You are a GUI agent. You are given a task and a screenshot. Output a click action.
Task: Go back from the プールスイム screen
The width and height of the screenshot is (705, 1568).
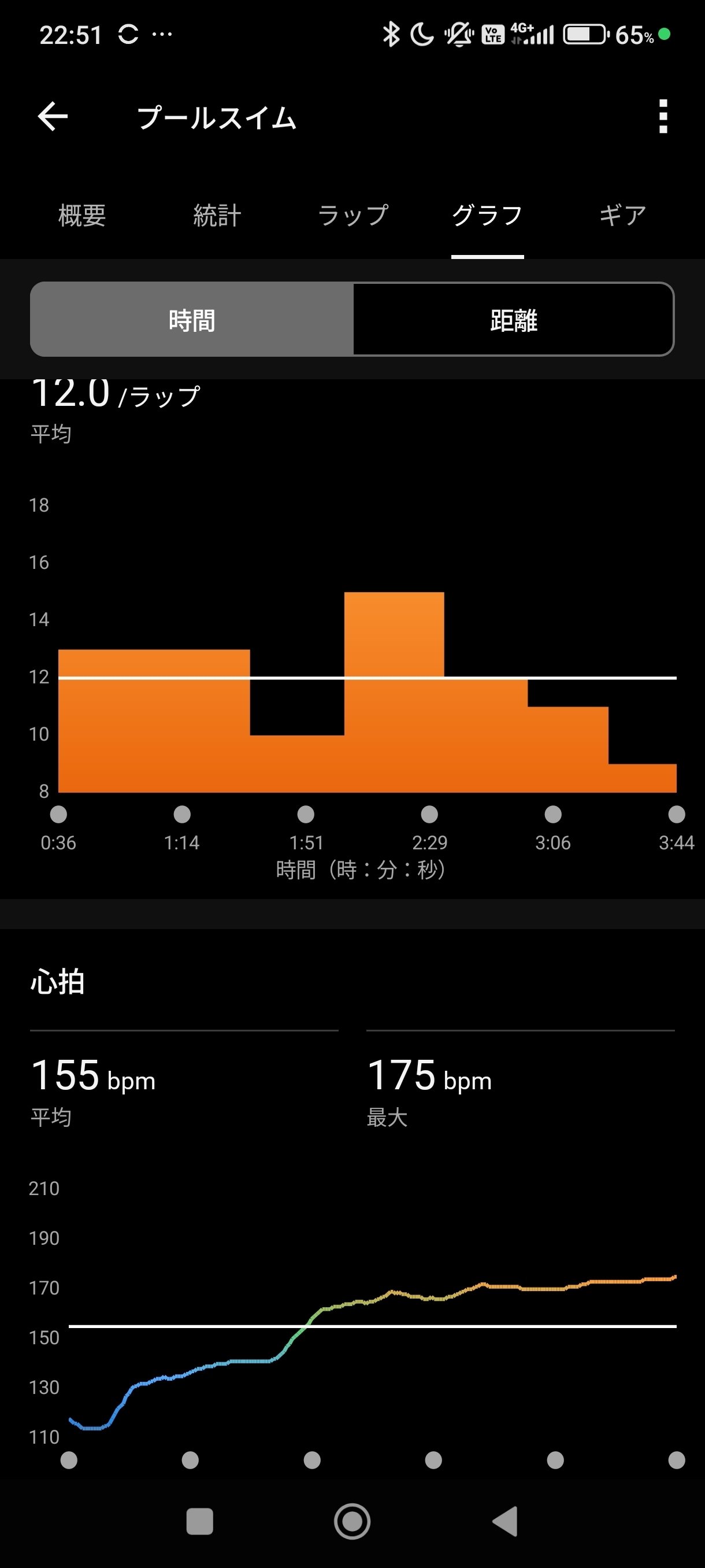(x=53, y=117)
